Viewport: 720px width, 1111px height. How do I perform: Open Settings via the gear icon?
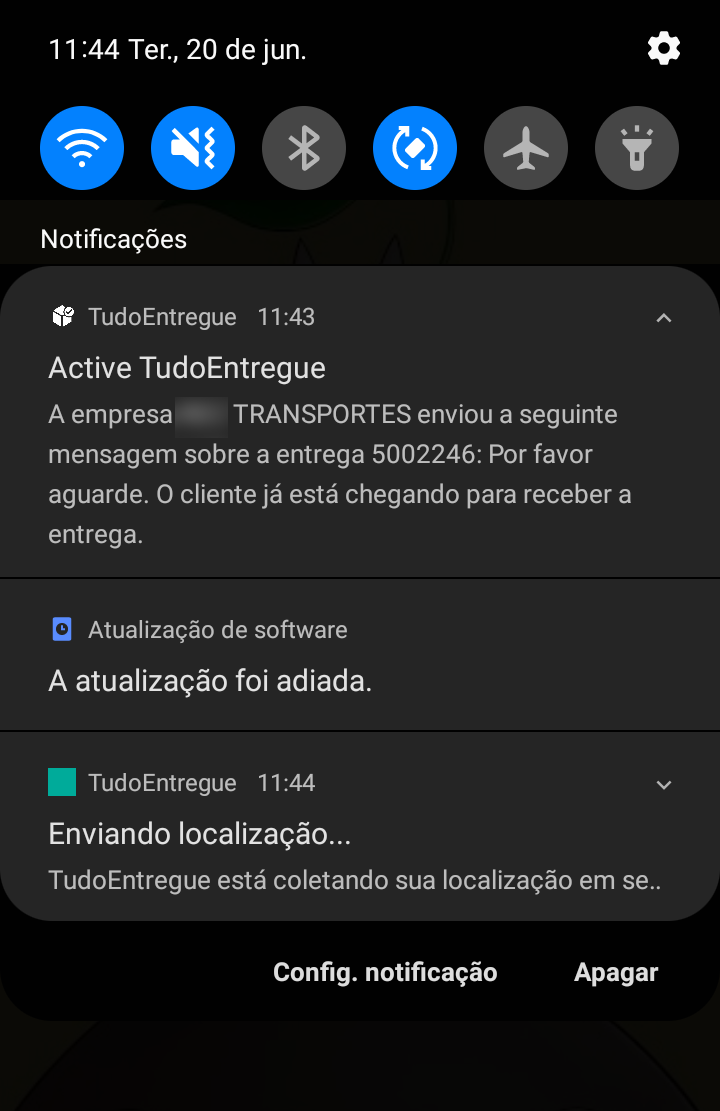[x=663, y=47]
